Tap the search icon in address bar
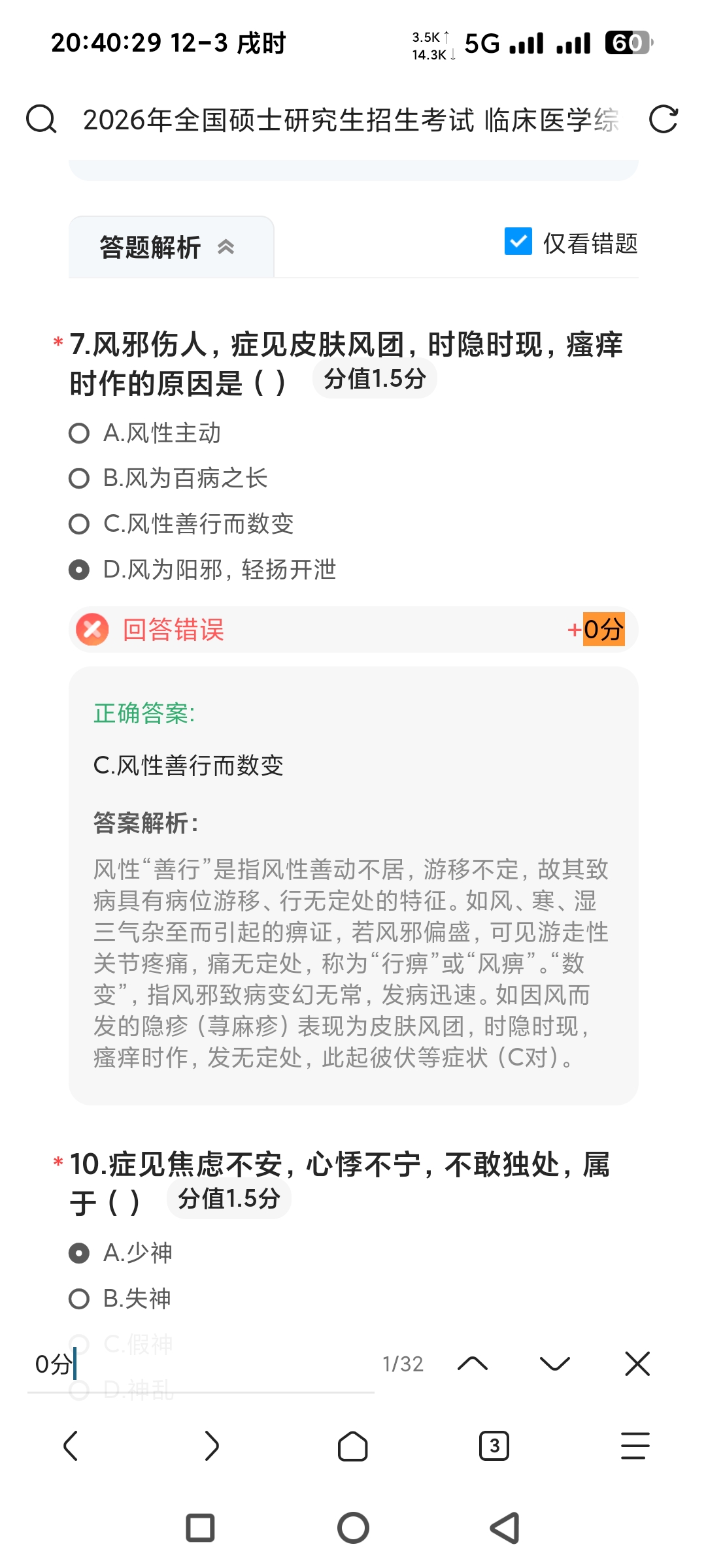The width and height of the screenshot is (706, 1568). pyautogui.click(x=41, y=120)
